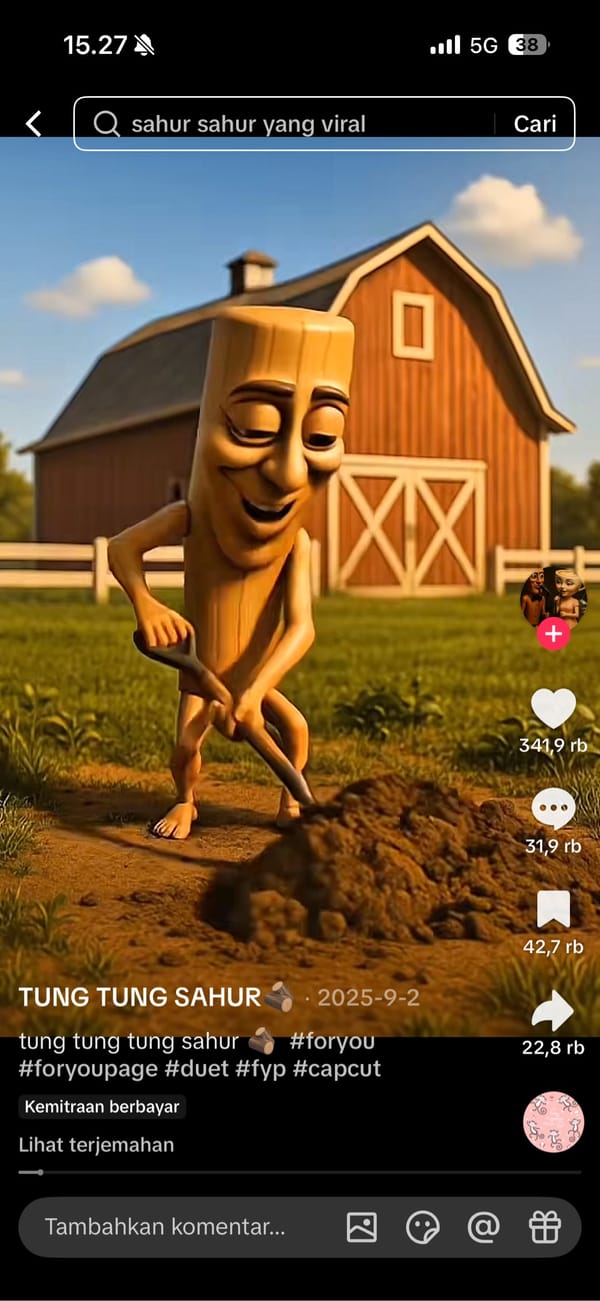Bookmark this video
This screenshot has width=600, height=1301.
coord(553,909)
